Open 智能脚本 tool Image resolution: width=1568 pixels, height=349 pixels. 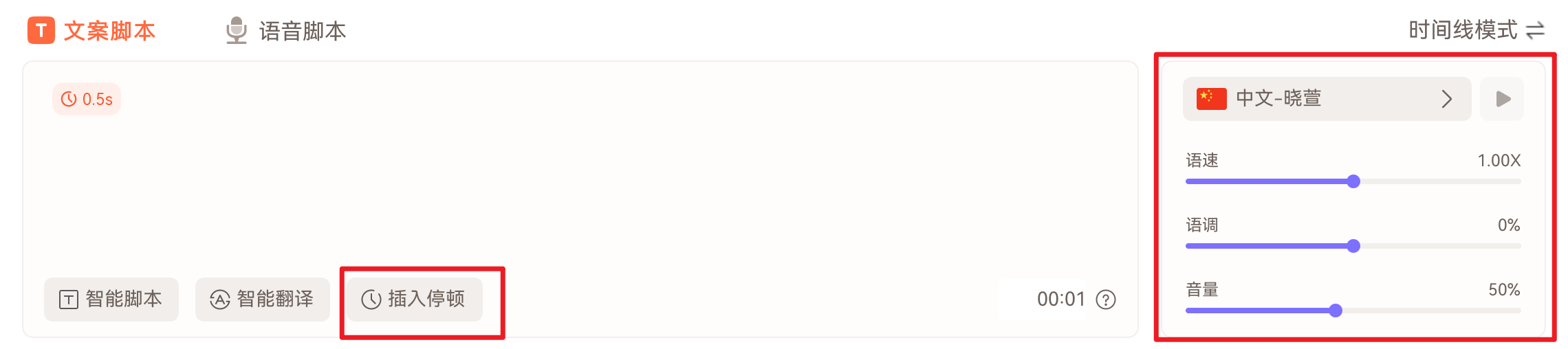pyautogui.click(x=111, y=299)
